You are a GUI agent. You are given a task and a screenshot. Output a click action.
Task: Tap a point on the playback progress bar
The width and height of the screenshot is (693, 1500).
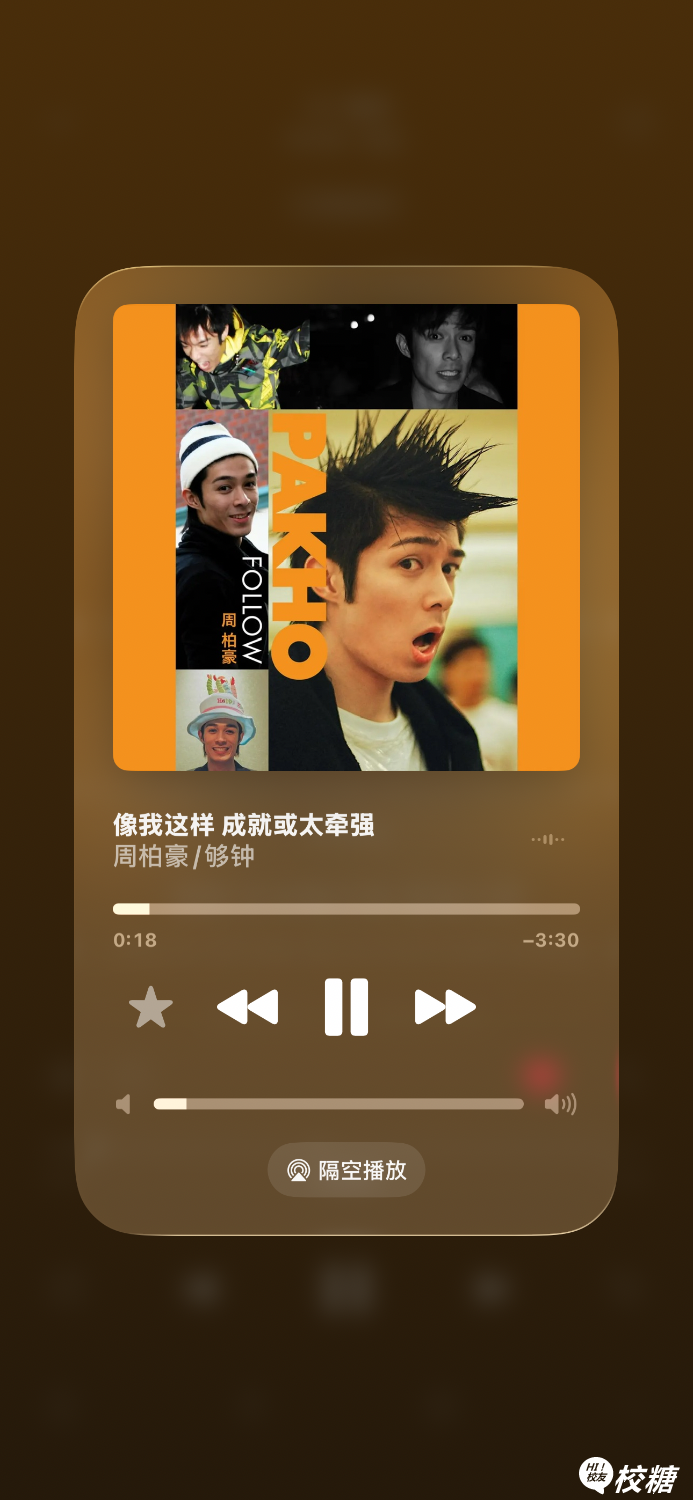[346, 909]
